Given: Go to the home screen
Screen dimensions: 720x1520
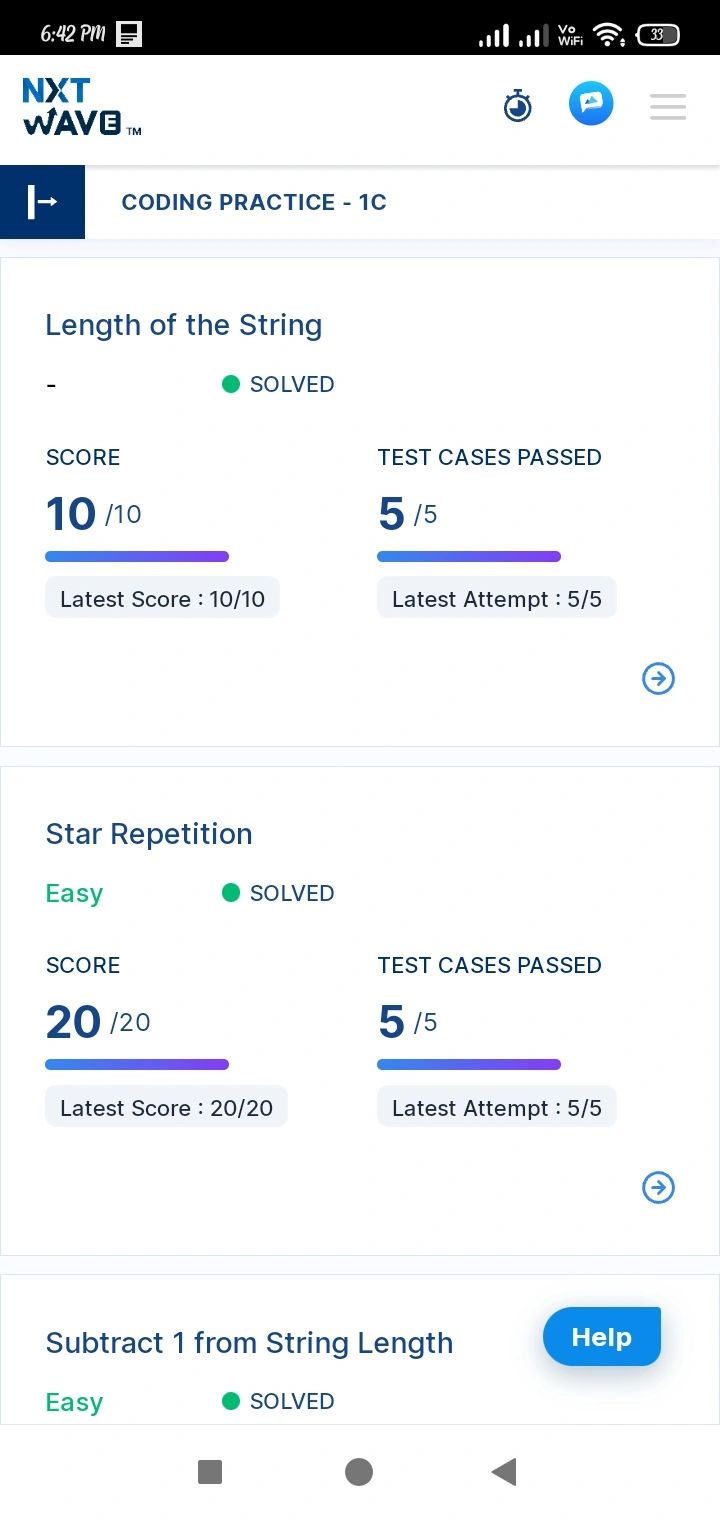Looking at the screenshot, I should coord(359,1471).
